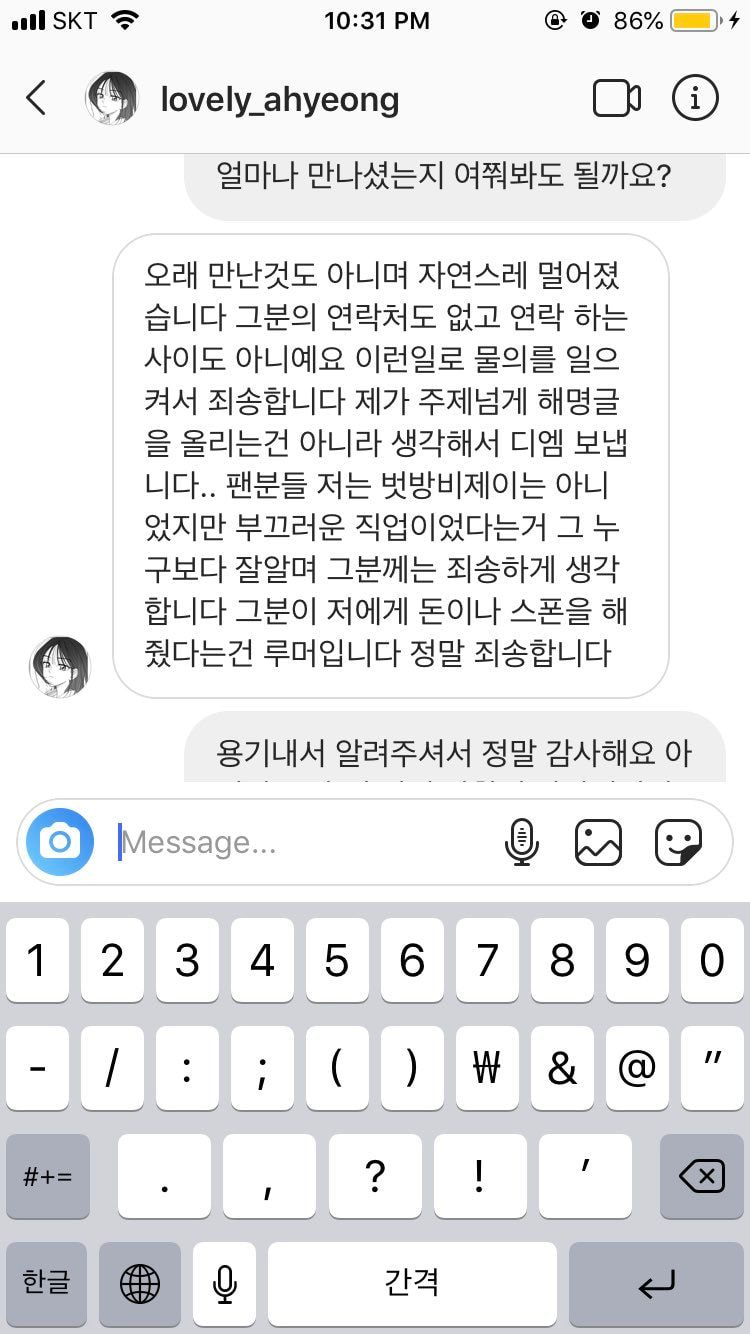The height and width of the screenshot is (1334, 750).
Task: Tap the sender avatar beside the message
Action: (x=59, y=667)
